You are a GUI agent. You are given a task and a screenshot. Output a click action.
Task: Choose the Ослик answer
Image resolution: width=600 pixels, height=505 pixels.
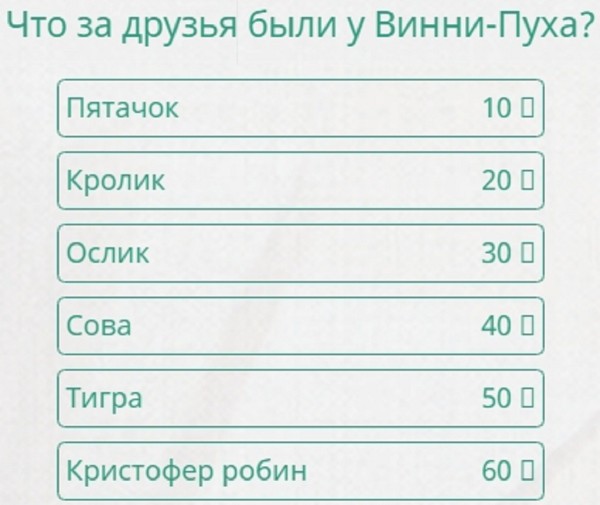point(300,253)
